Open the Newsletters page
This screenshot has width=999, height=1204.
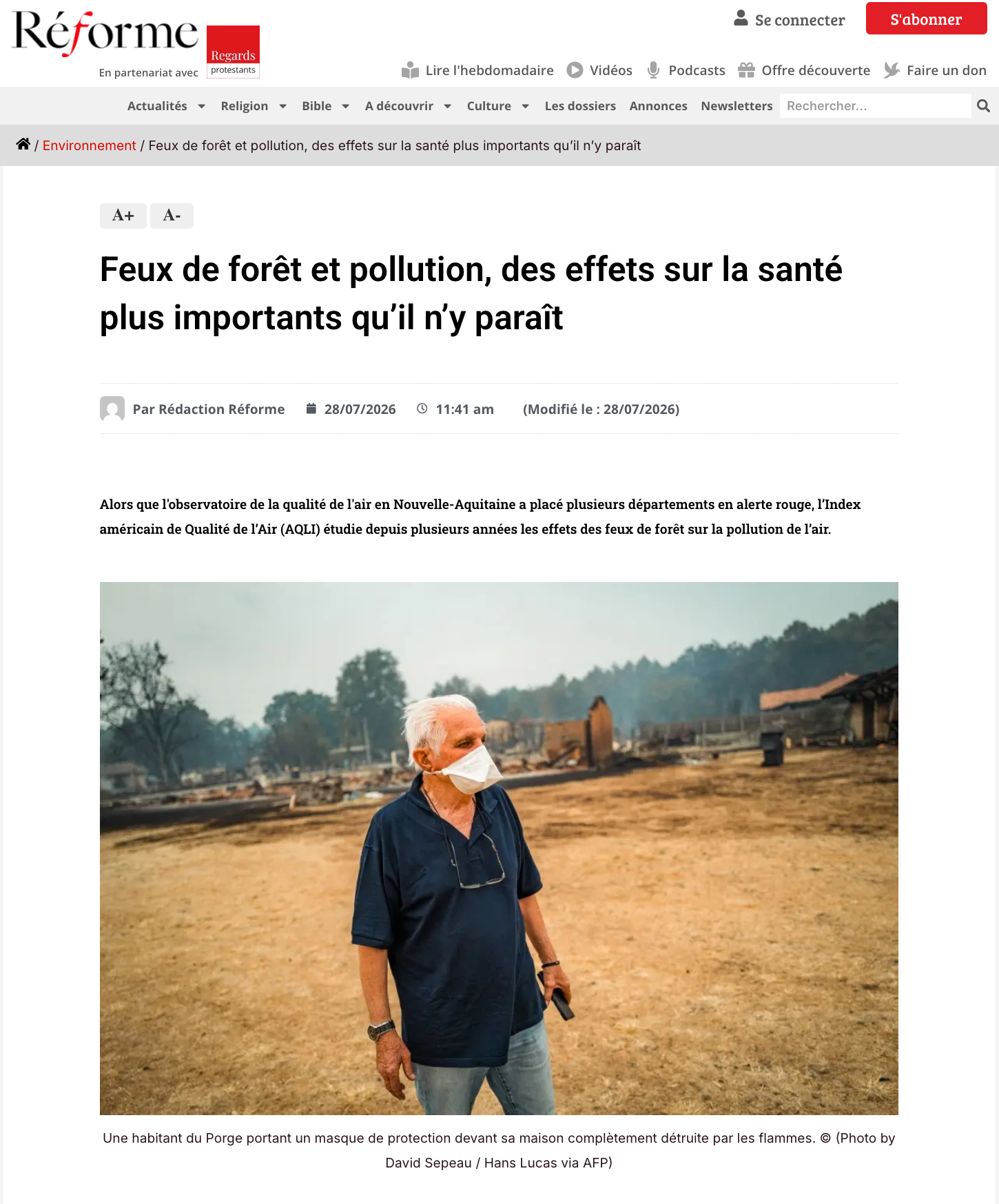737,106
